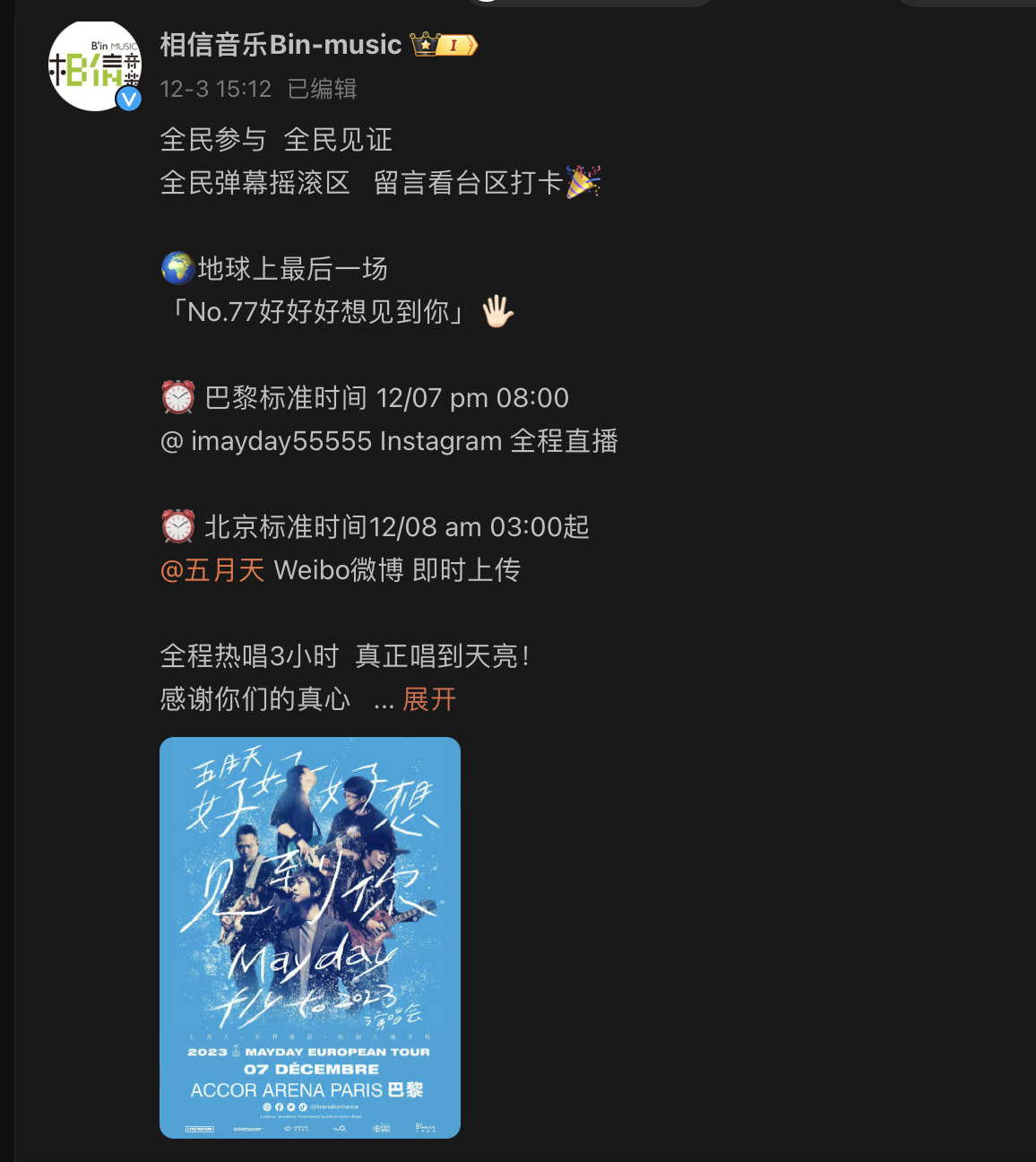Expand the full post with 展开
Screen dimensions: 1036x1162
(x=429, y=699)
